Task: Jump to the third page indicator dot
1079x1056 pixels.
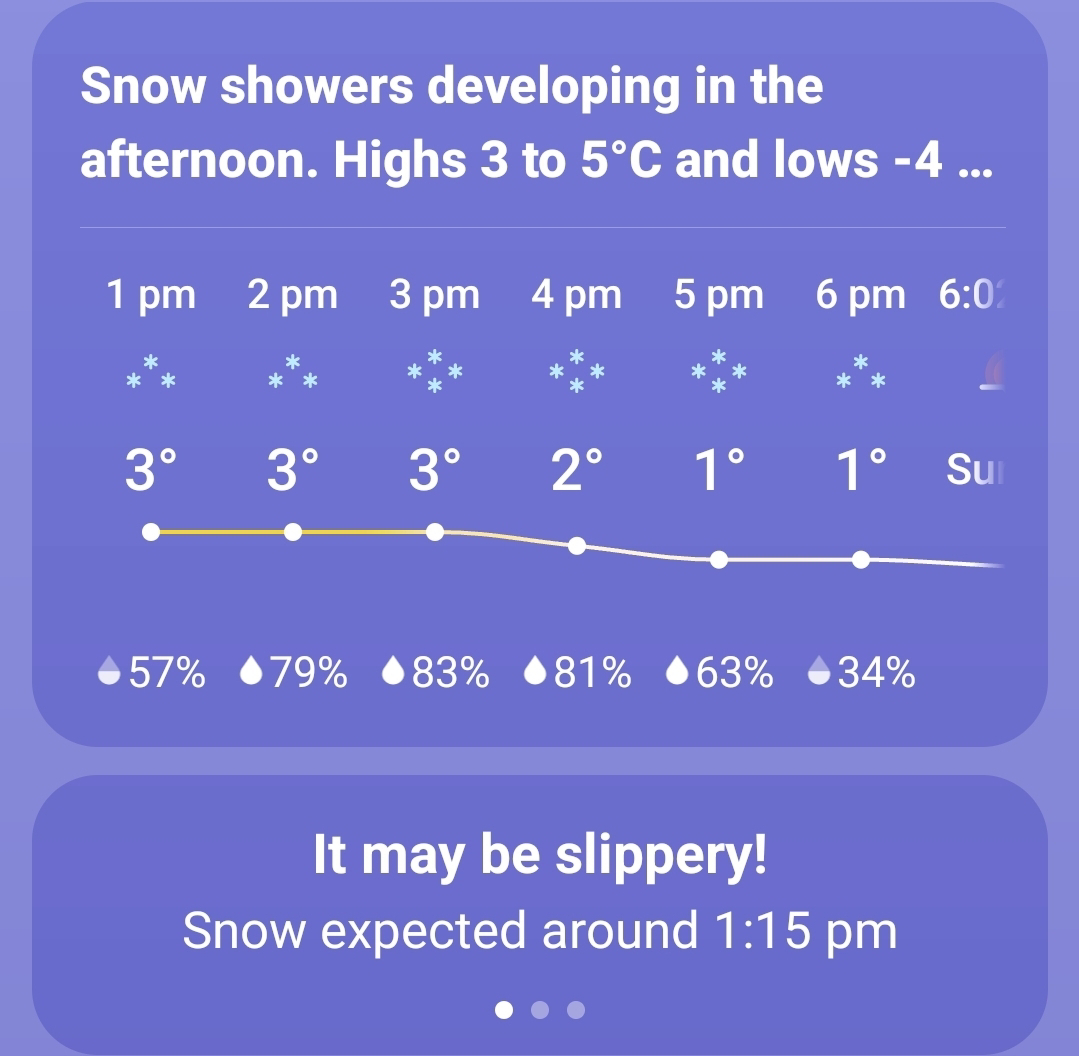Action: tap(575, 1010)
